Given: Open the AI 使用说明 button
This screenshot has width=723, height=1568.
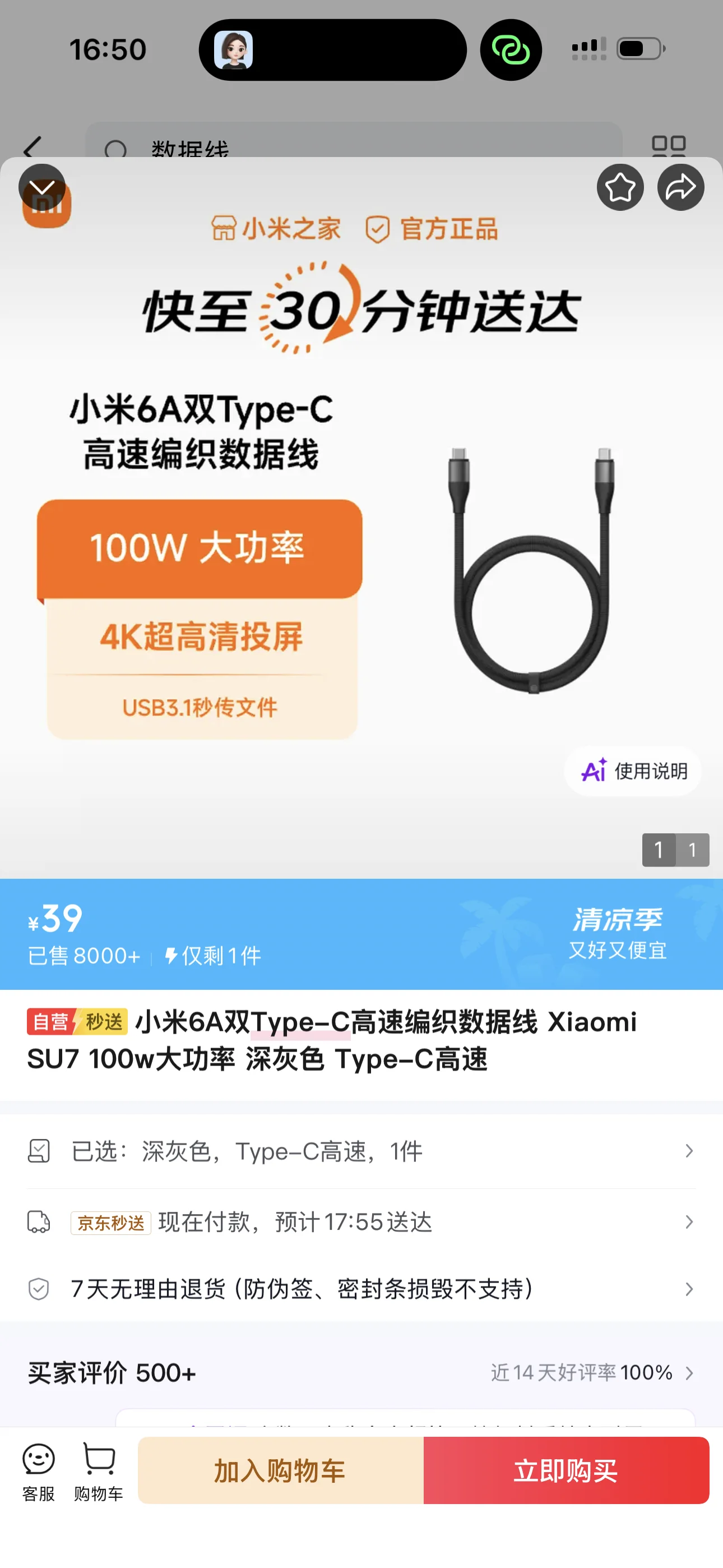Looking at the screenshot, I should pyautogui.click(x=633, y=771).
